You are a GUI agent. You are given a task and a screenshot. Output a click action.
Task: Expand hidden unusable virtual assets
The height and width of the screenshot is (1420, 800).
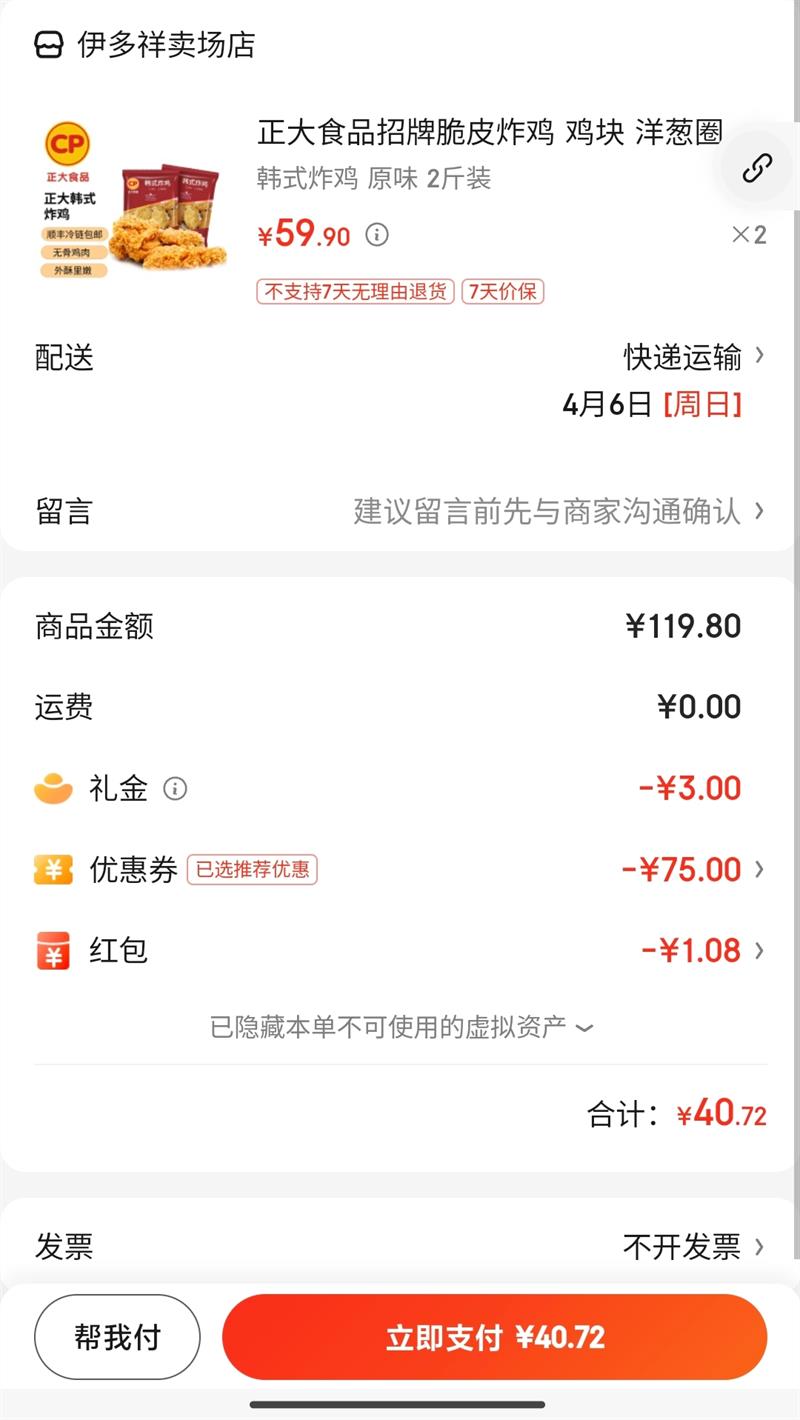(401, 1027)
